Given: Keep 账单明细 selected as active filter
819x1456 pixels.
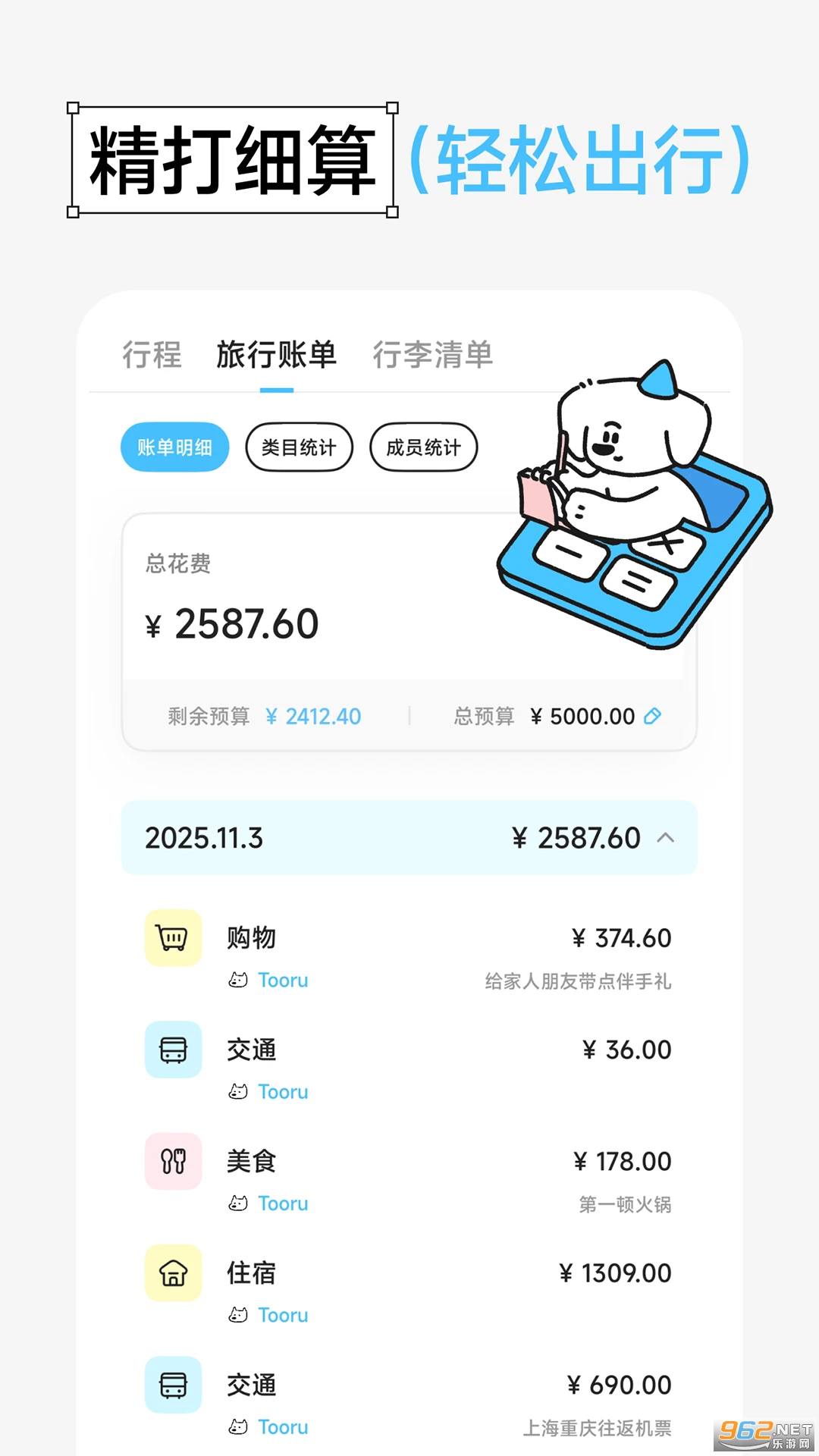Looking at the screenshot, I should tap(174, 447).
